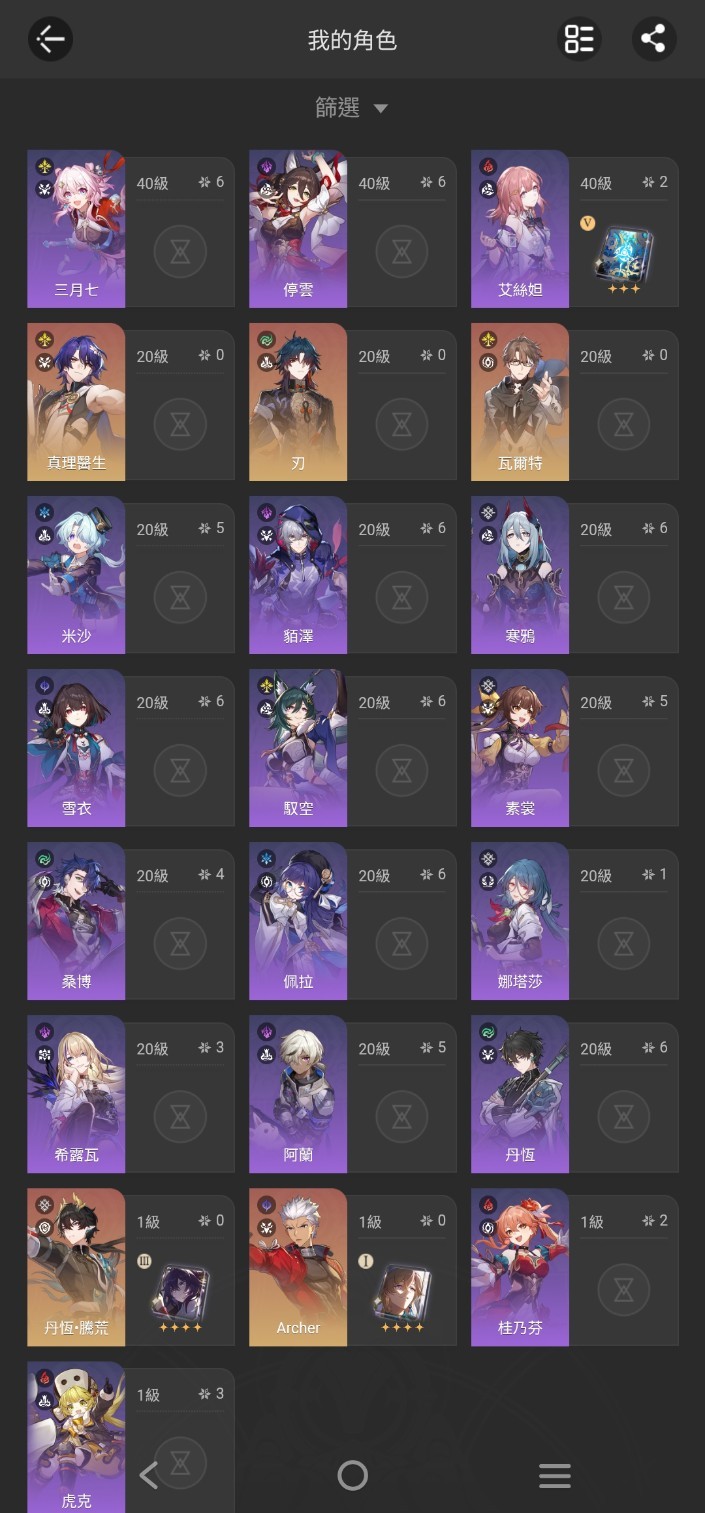Go back using the arrow icon

point(50,40)
